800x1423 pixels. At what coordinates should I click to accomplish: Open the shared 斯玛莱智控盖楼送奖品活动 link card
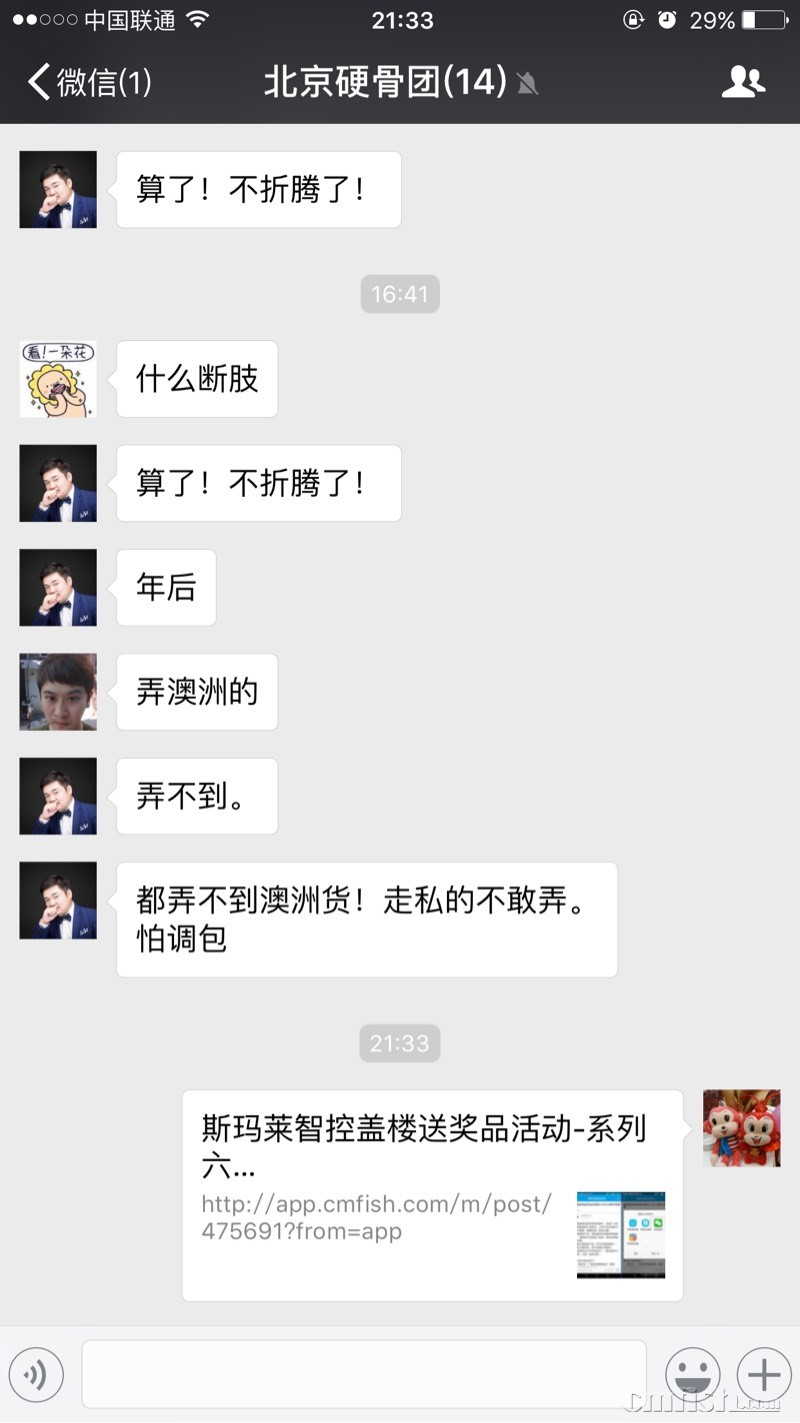[x=432, y=1195]
